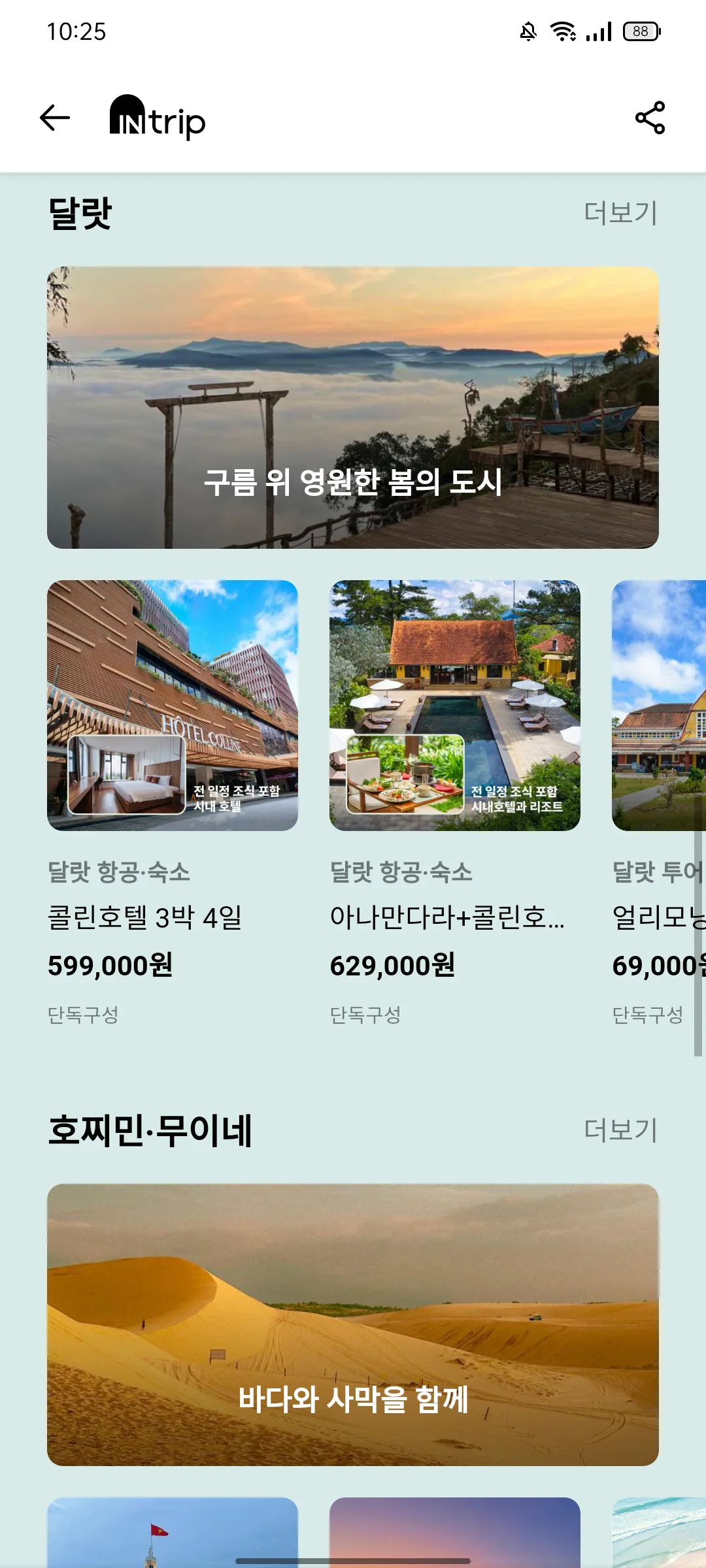The width and height of the screenshot is (706, 1568).
Task: View the 아나만다라+콜린호텔 629,000원 package
Action: [x=455, y=706]
